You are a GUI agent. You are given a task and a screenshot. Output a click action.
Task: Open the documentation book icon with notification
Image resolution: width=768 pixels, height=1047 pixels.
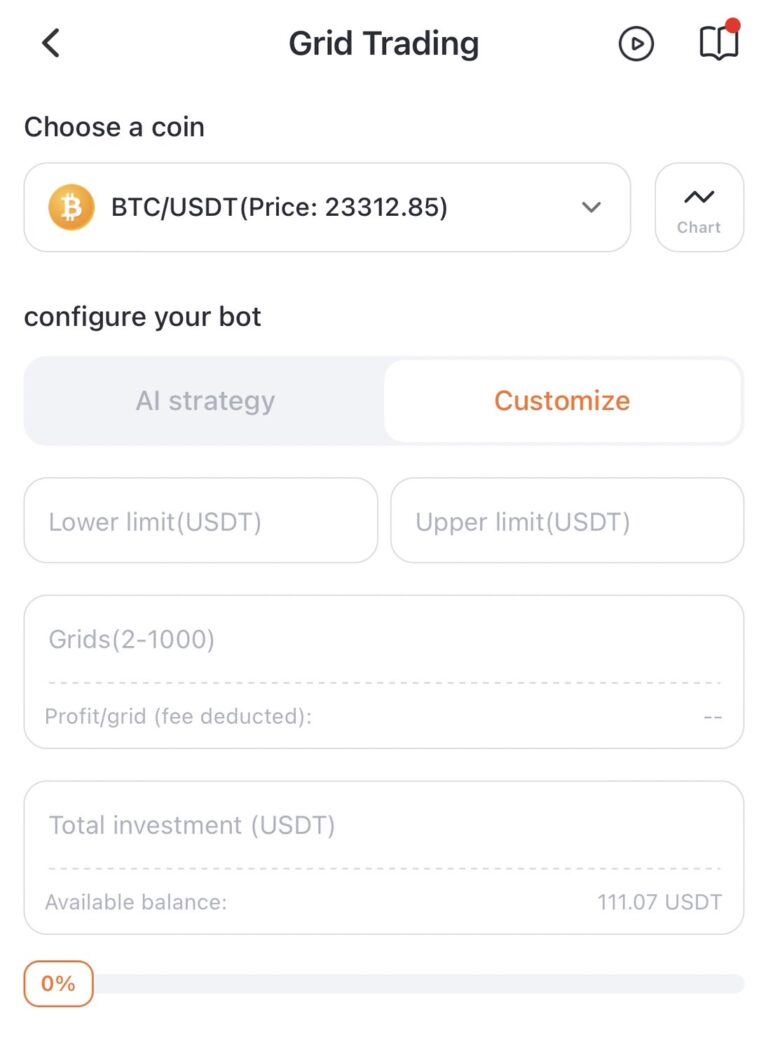718,44
